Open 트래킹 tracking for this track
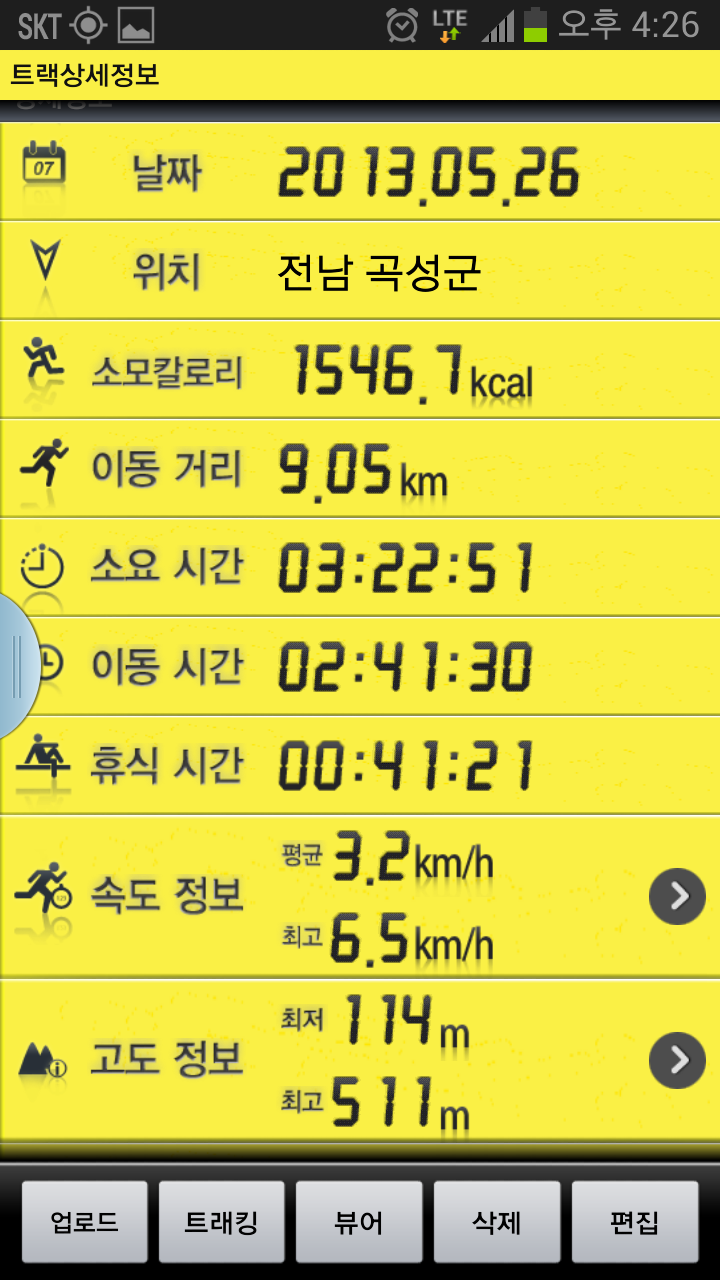The height and width of the screenshot is (1280, 720). click(x=222, y=1222)
